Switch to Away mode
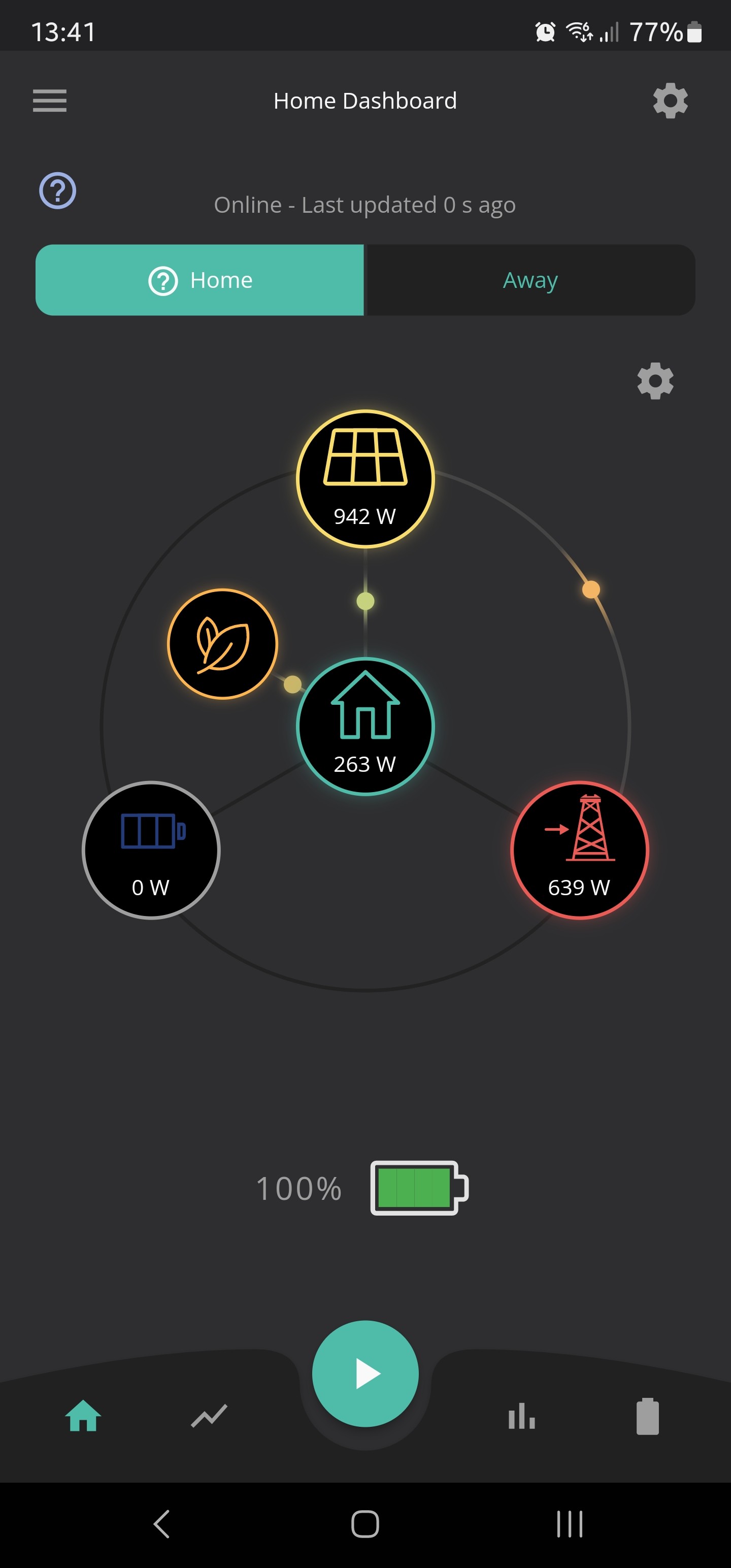731x1568 pixels. click(x=530, y=280)
